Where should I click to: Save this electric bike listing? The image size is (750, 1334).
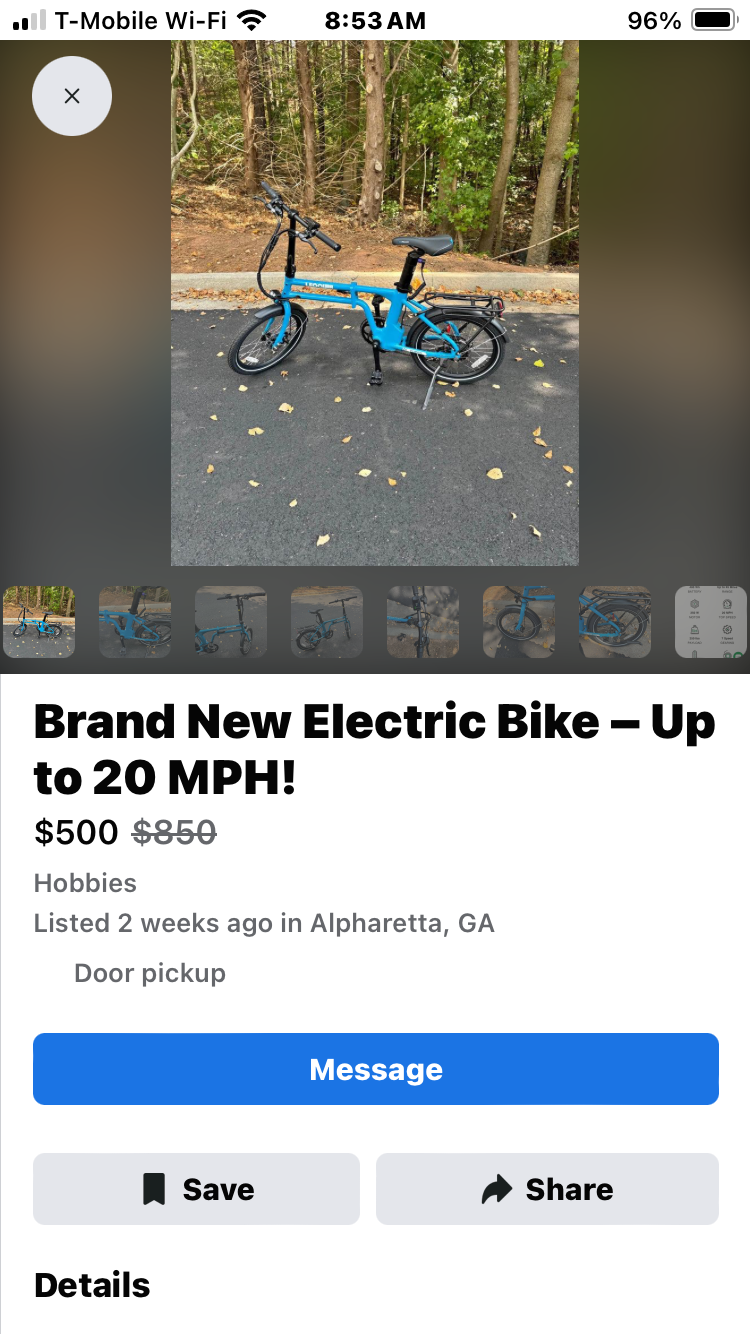point(196,1189)
